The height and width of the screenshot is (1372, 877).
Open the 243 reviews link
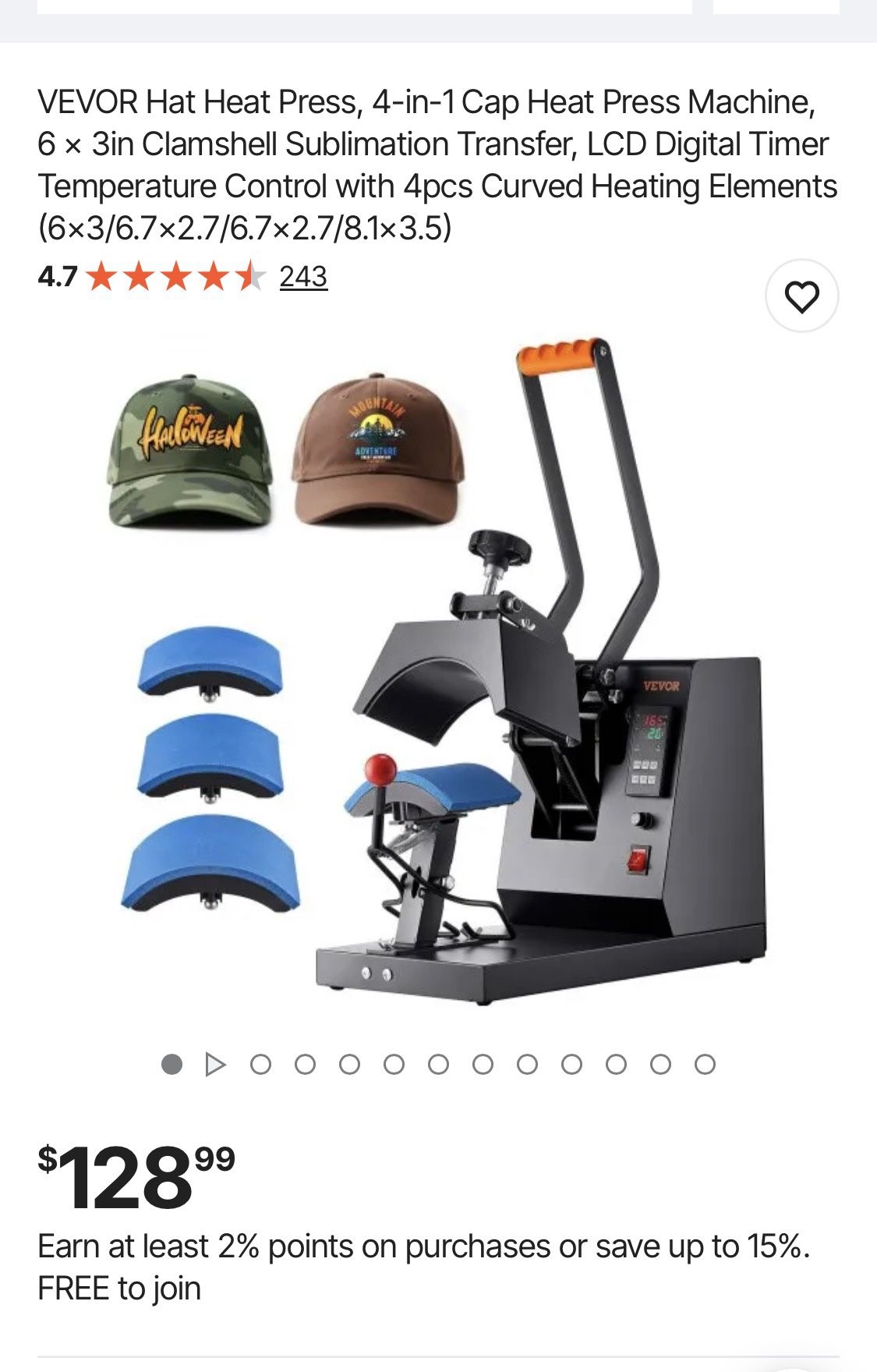[x=303, y=276]
